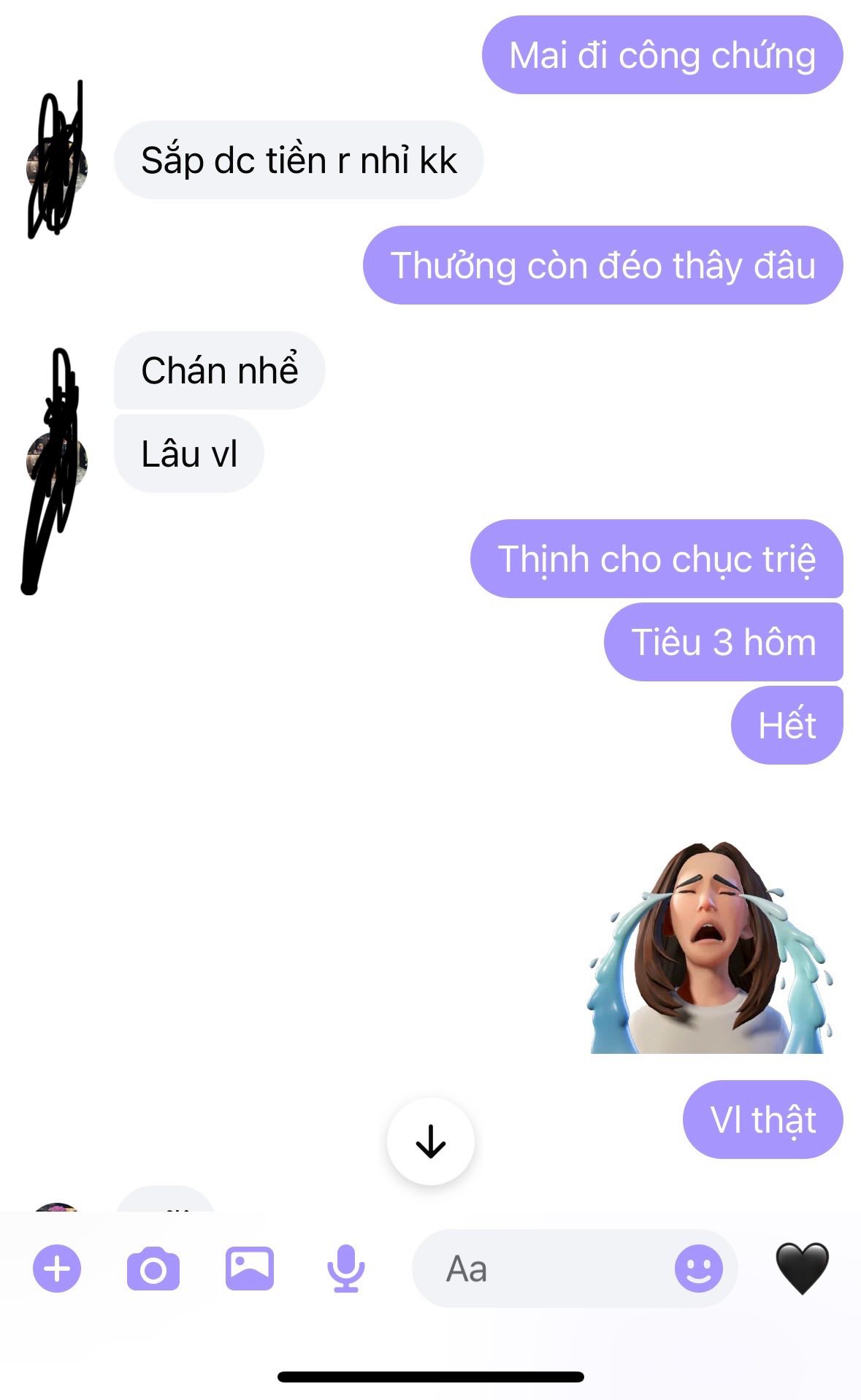861x1400 pixels.
Task: Focus the Aa message input field
Action: coord(540,1269)
